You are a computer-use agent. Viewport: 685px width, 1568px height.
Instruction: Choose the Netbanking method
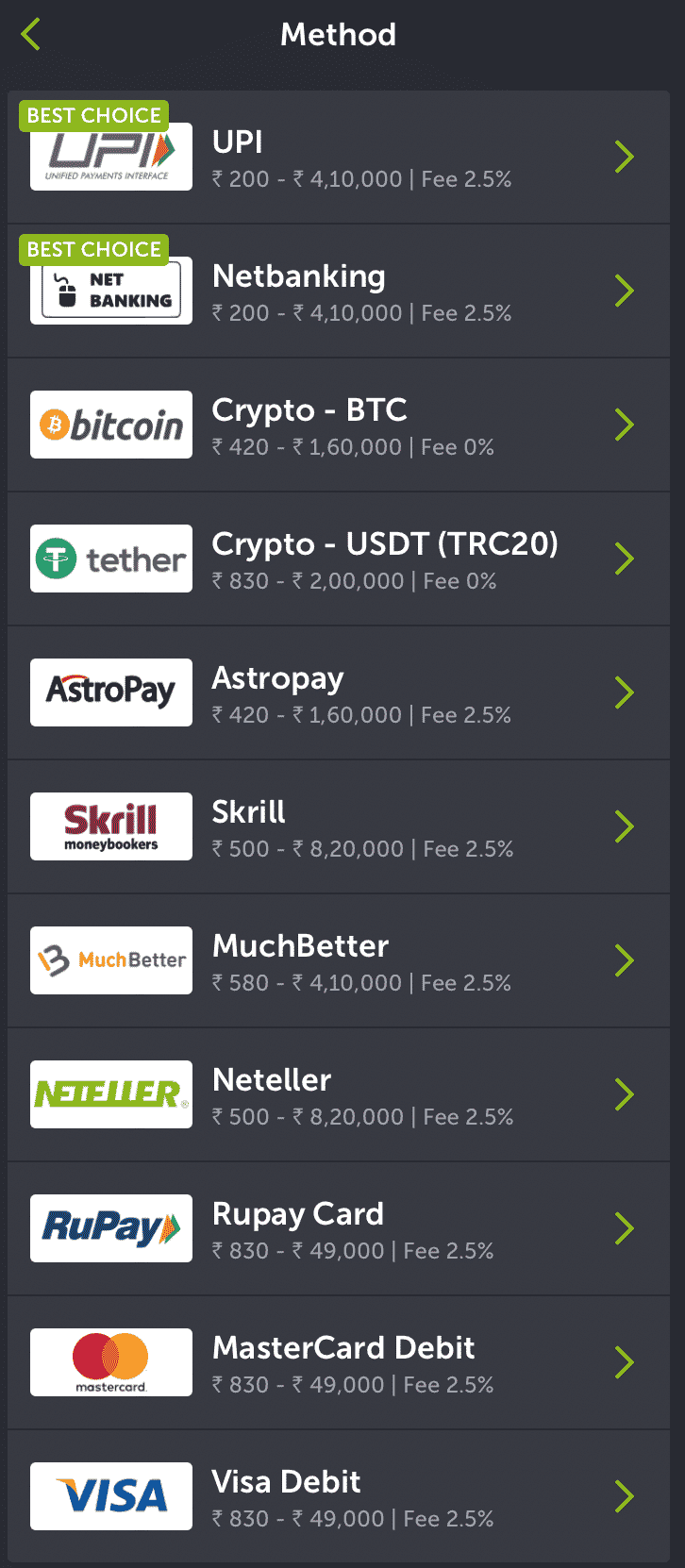tap(339, 291)
